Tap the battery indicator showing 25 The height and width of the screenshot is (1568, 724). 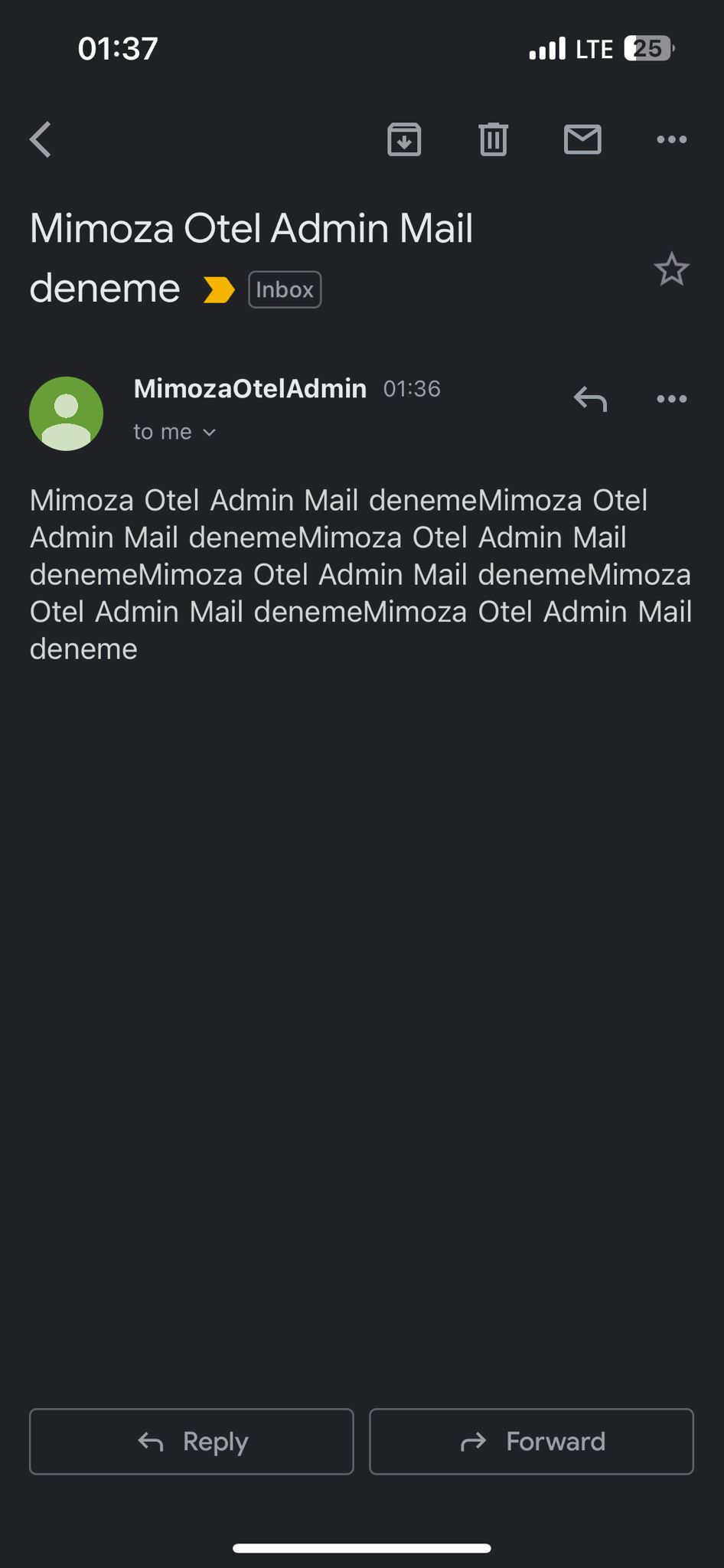(x=645, y=48)
